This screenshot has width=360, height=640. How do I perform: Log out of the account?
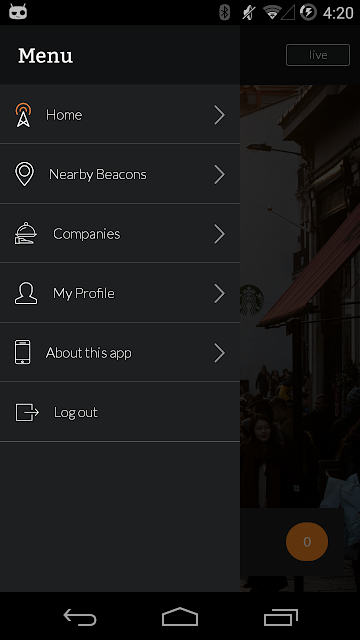120,412
